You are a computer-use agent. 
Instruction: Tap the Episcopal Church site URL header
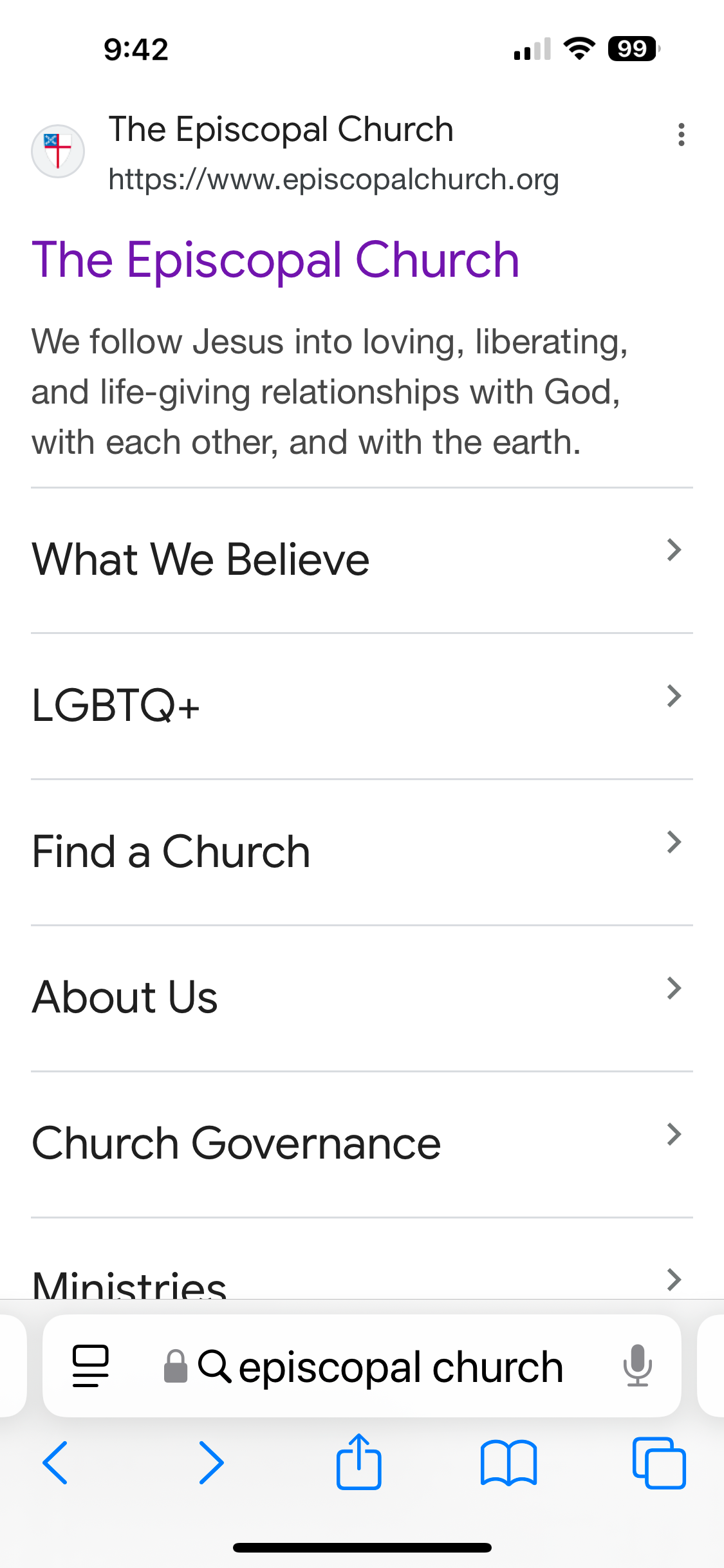333,180
